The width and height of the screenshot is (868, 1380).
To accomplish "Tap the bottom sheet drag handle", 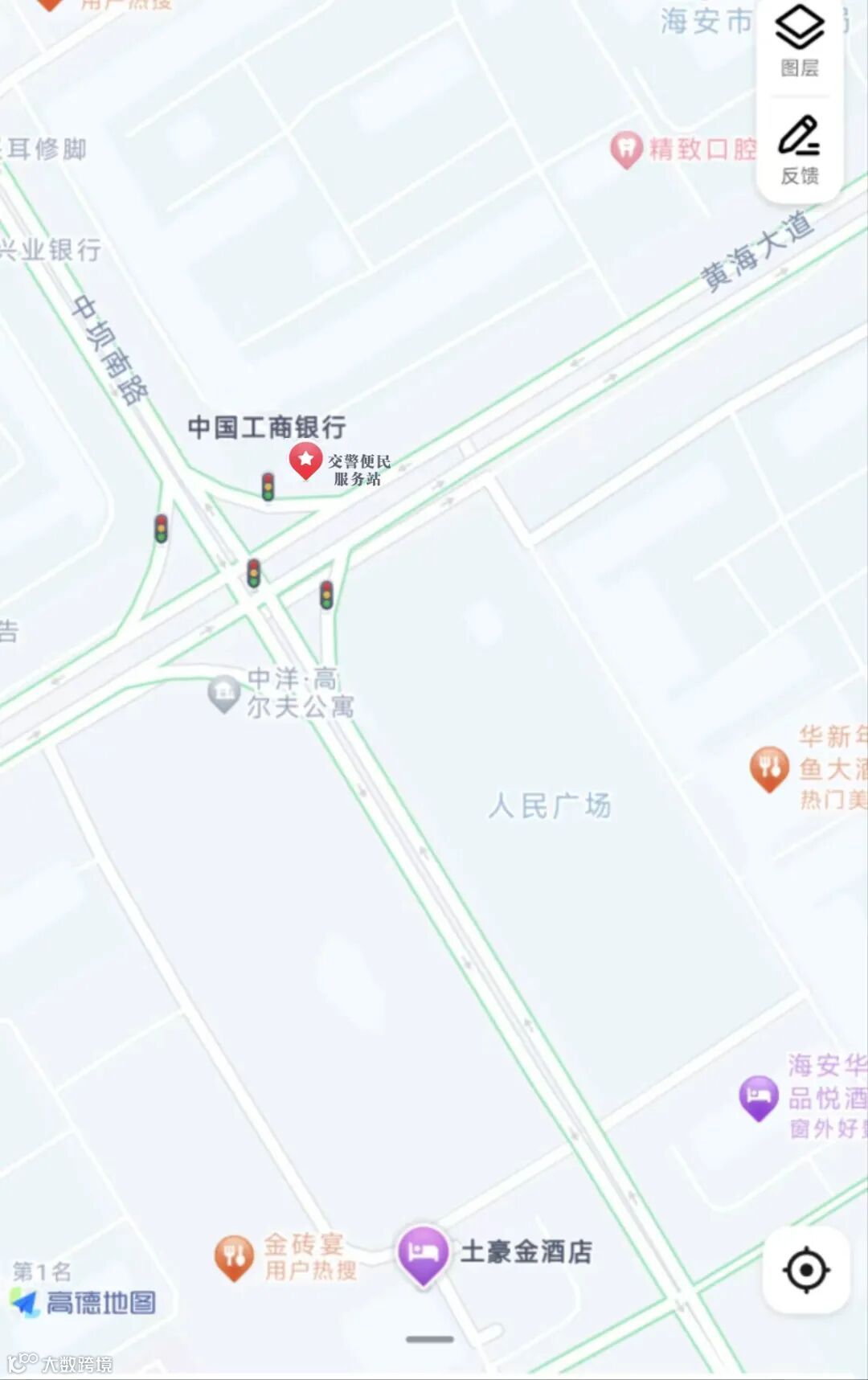I will 430,1339.
